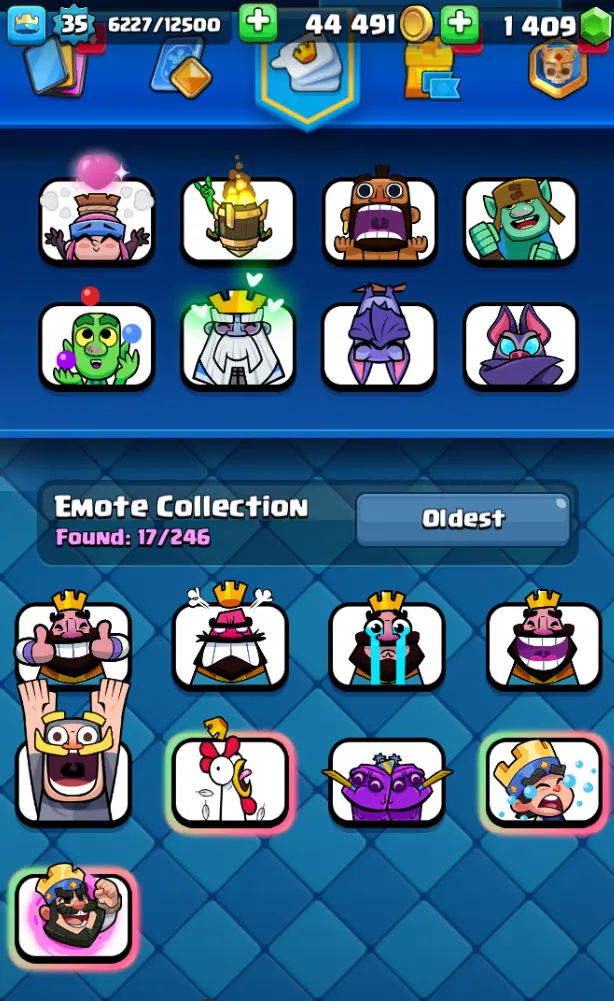Open the banners tab with the badge icon
The width and height of the screenshot is (614, 1001).
[557, 70]
